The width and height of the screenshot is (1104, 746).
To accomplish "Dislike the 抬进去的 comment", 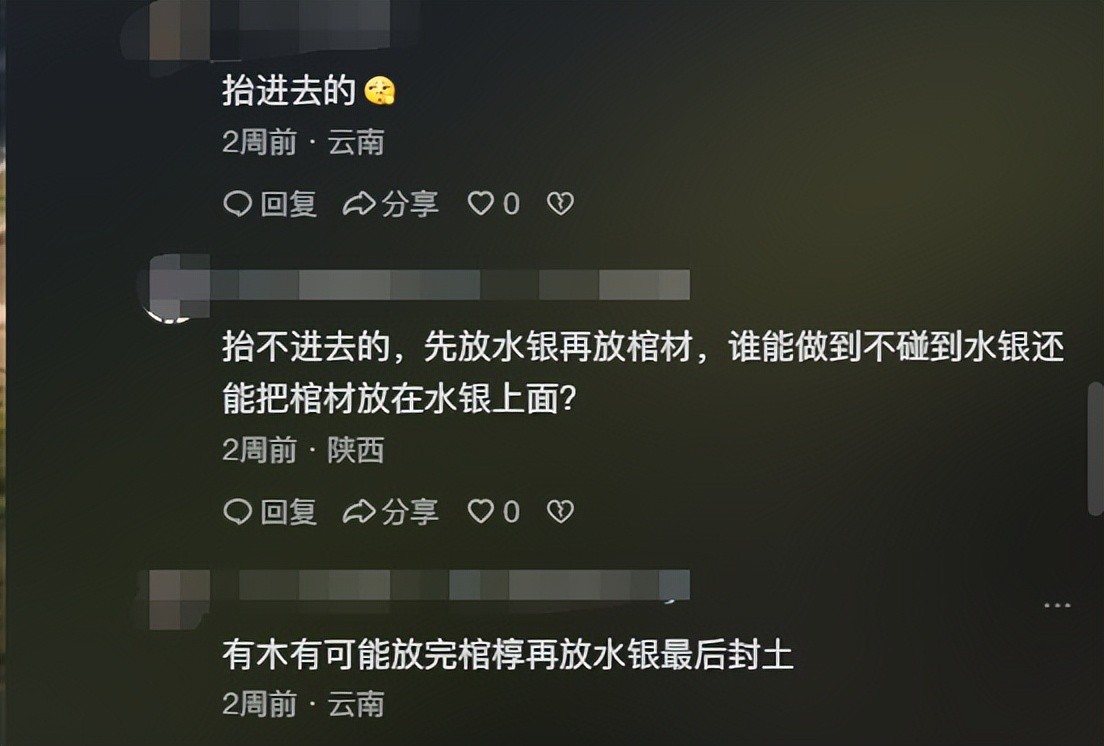I will 560,204.
